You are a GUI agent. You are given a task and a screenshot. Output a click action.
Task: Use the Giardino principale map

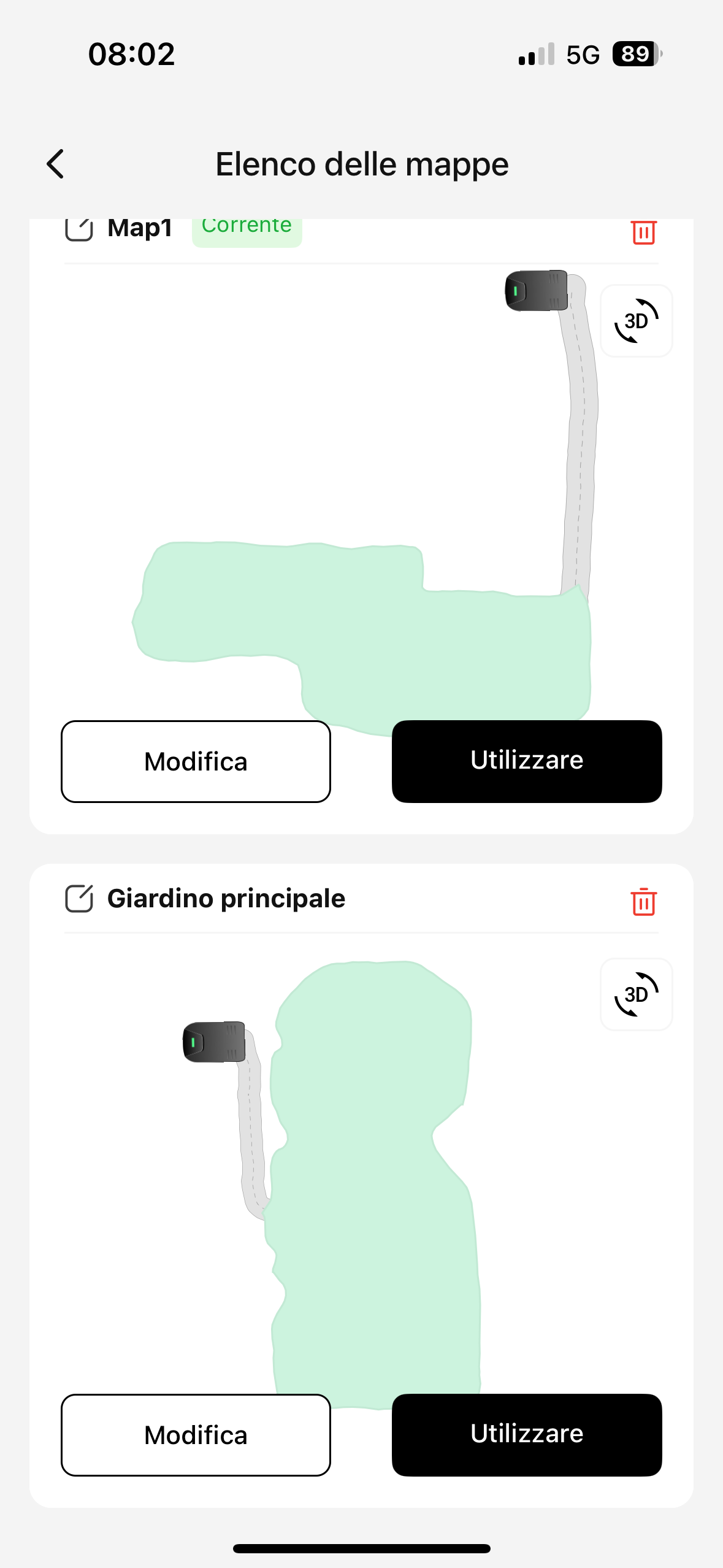pyautogui.click(x=526, y=1435)
